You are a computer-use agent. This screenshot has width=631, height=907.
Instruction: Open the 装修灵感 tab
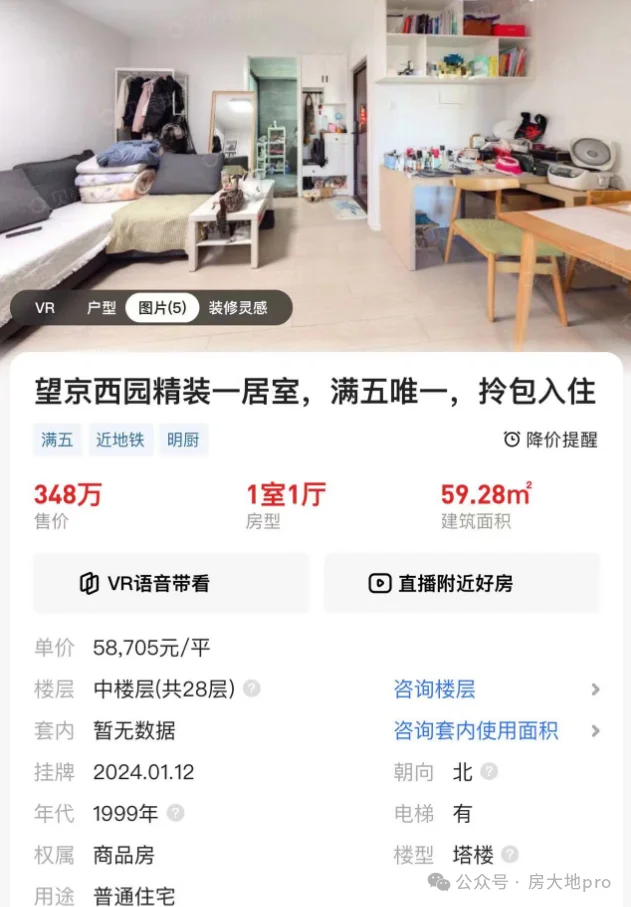[238, 308]
